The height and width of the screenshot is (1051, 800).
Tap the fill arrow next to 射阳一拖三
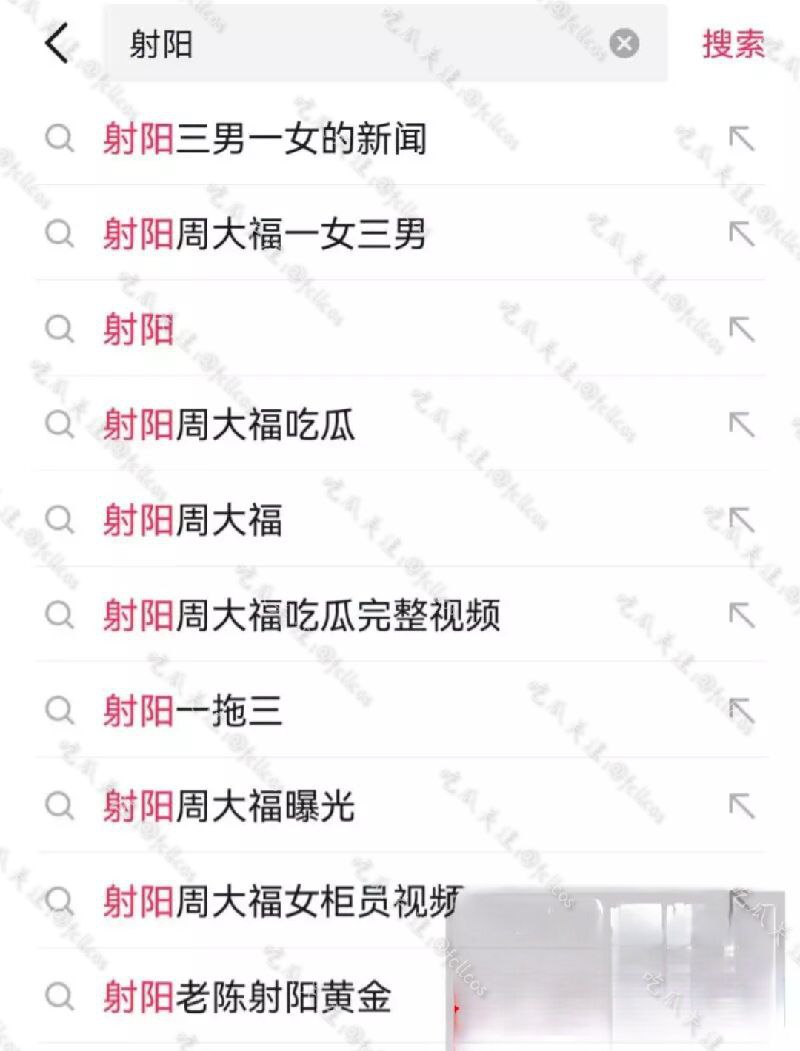741,711
